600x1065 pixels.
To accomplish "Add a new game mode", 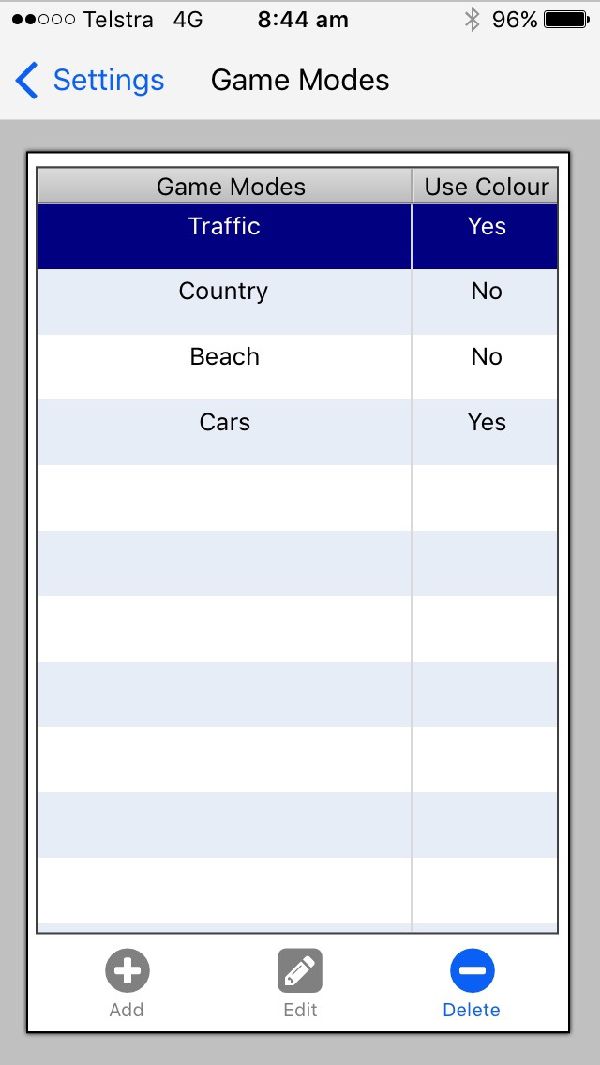I will pos(127,982).
